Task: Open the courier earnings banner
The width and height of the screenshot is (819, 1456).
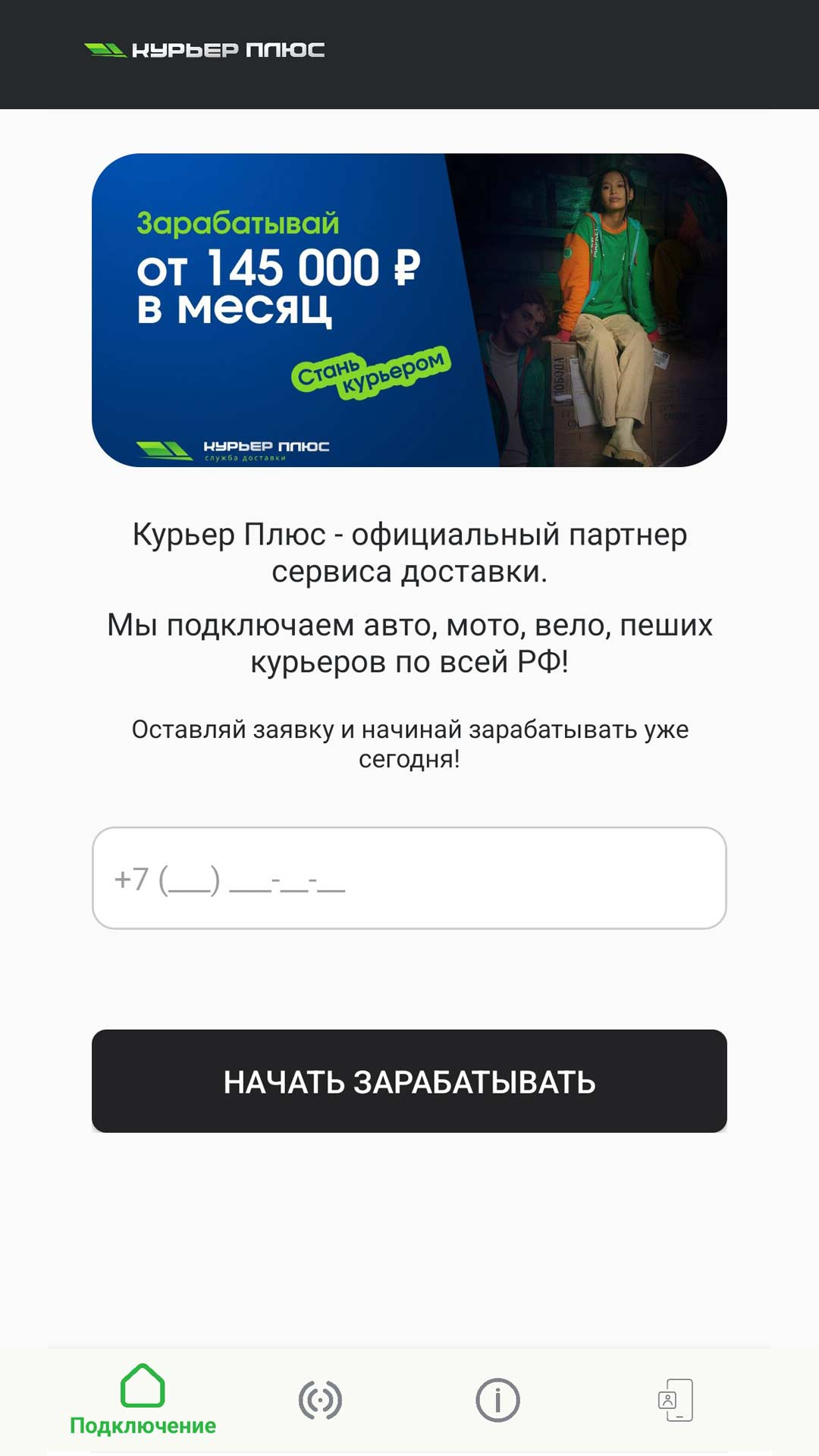Action: 409,310
